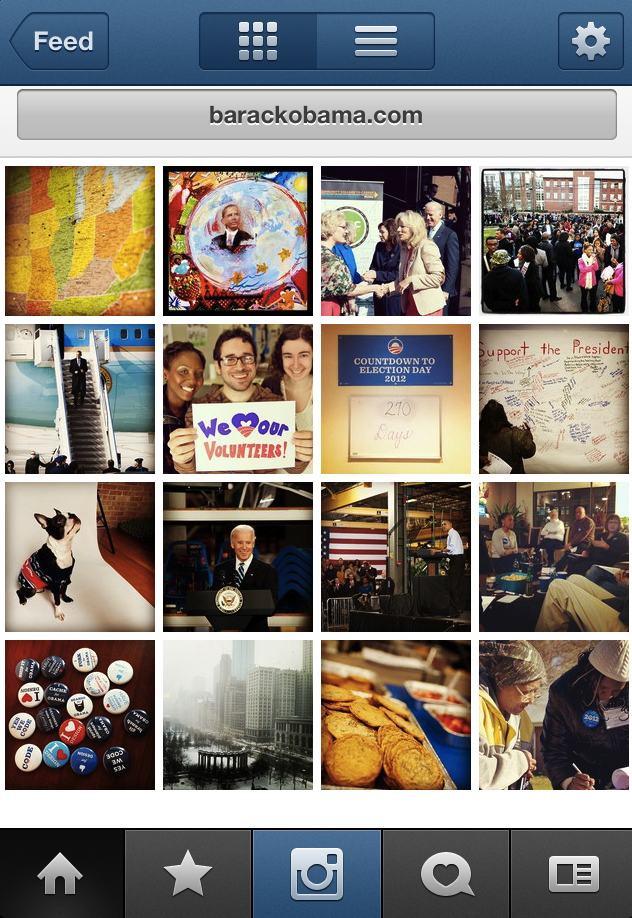This screenshot has width=632, height=918.
Task: Open the campaign buttons photo
Action: point(80,715)
